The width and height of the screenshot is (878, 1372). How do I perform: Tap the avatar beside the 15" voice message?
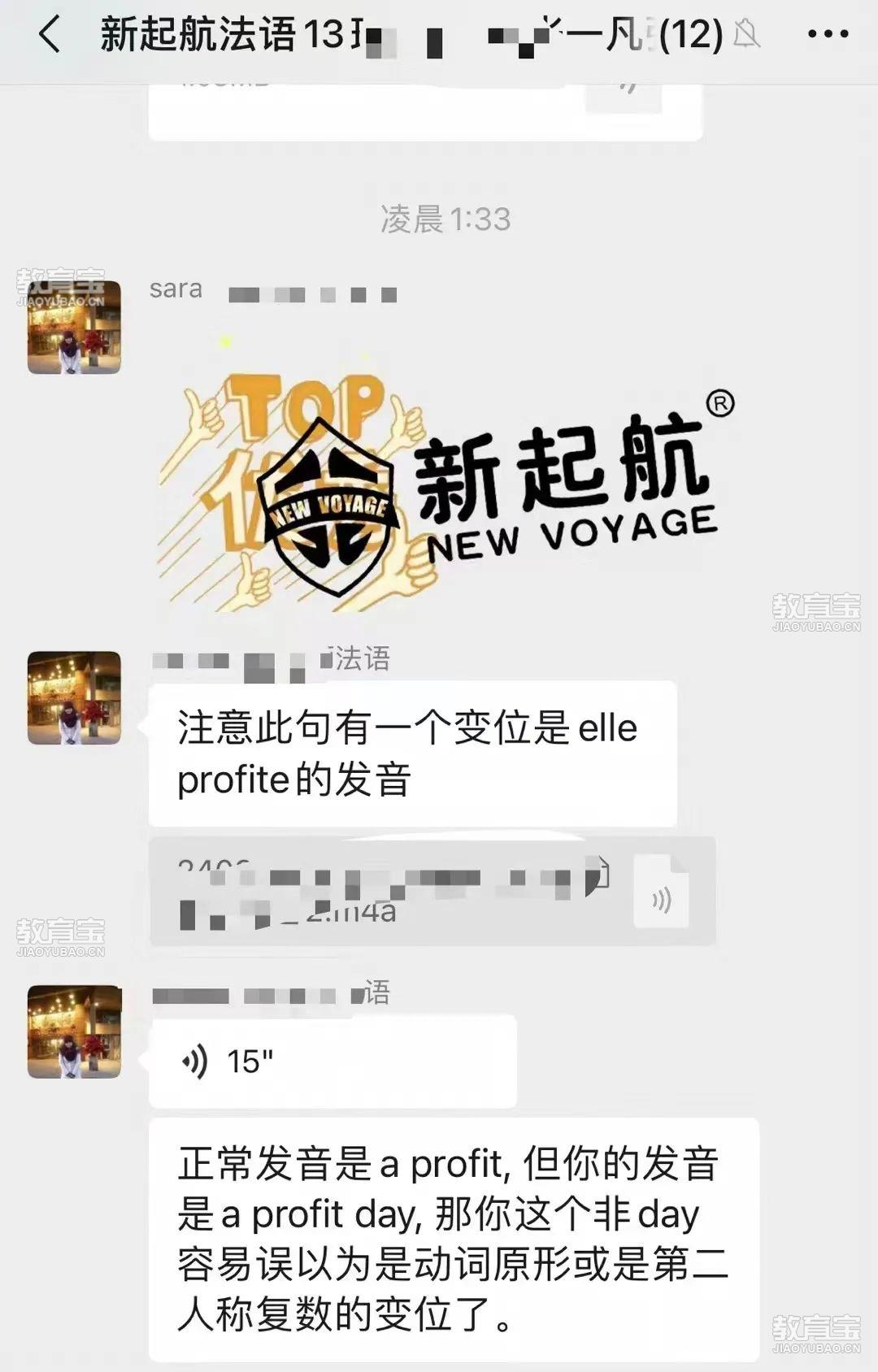pyautogui.click(x=74, y=1031)
